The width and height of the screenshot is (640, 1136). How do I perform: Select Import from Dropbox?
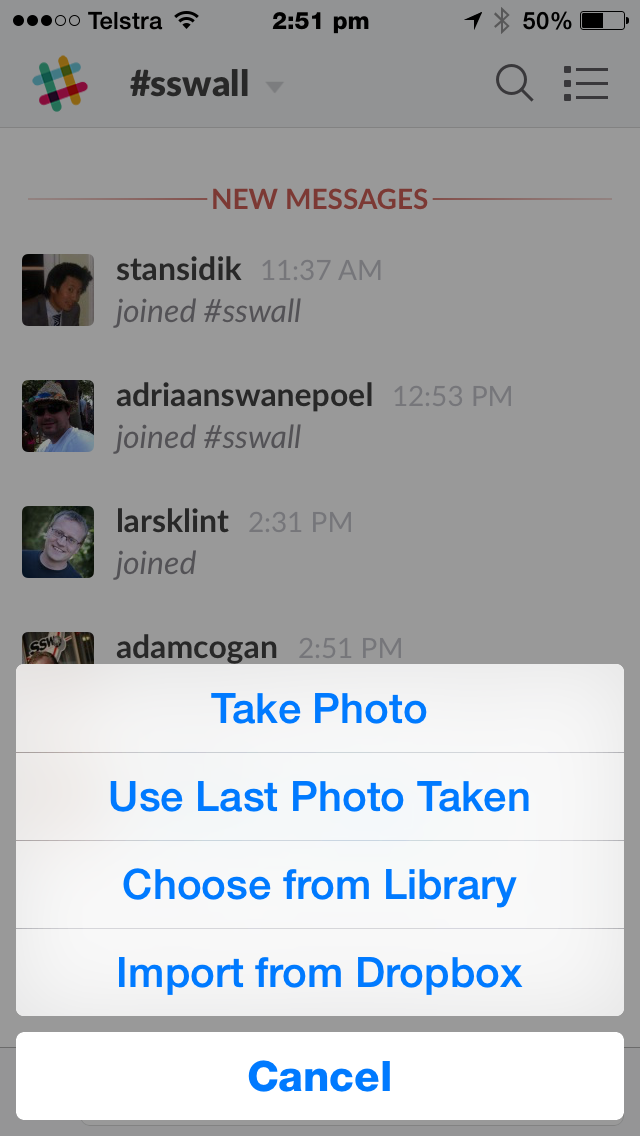click(319, 973)
